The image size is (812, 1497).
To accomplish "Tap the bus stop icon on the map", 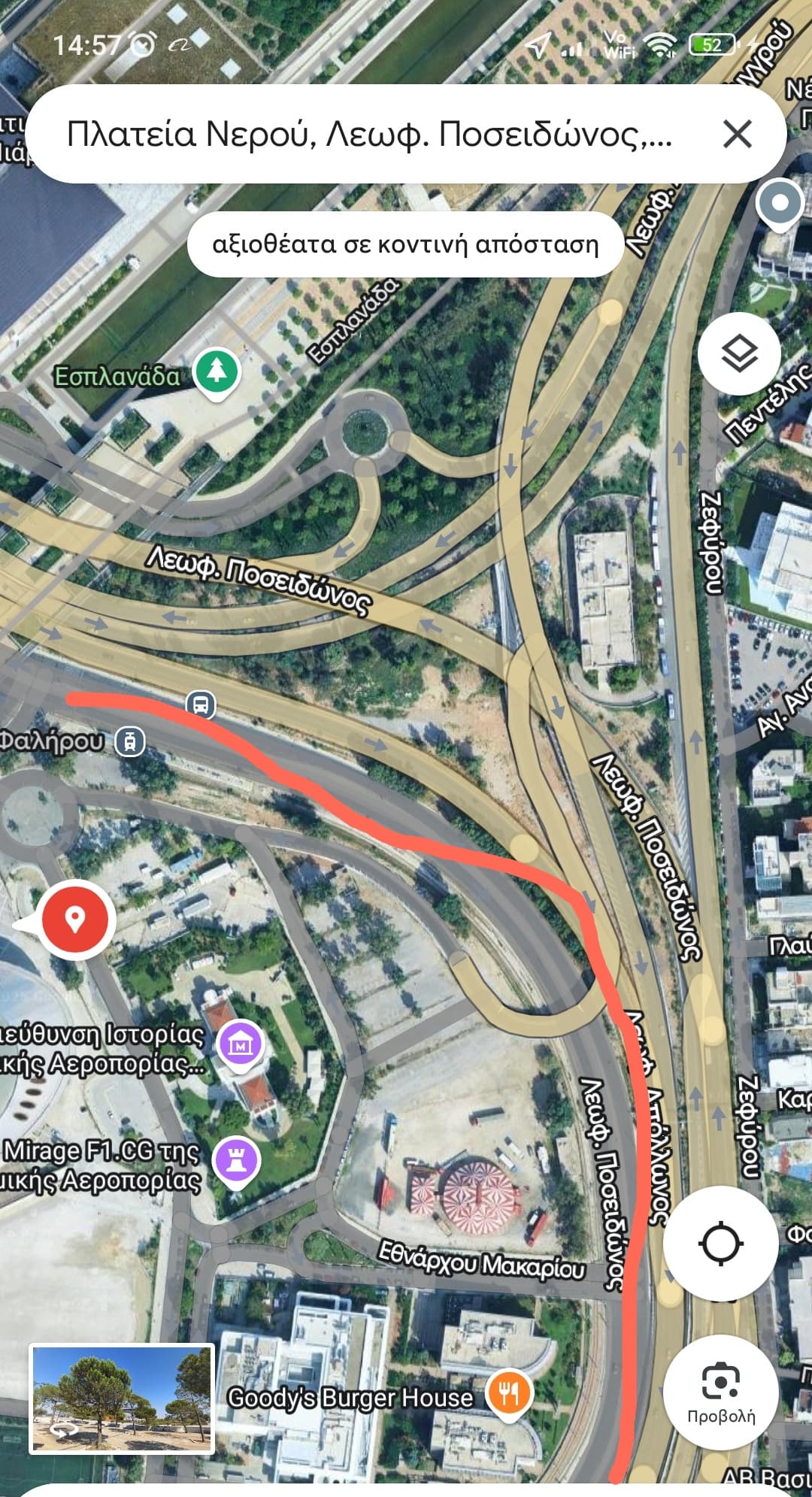I will tap(201, 705).
